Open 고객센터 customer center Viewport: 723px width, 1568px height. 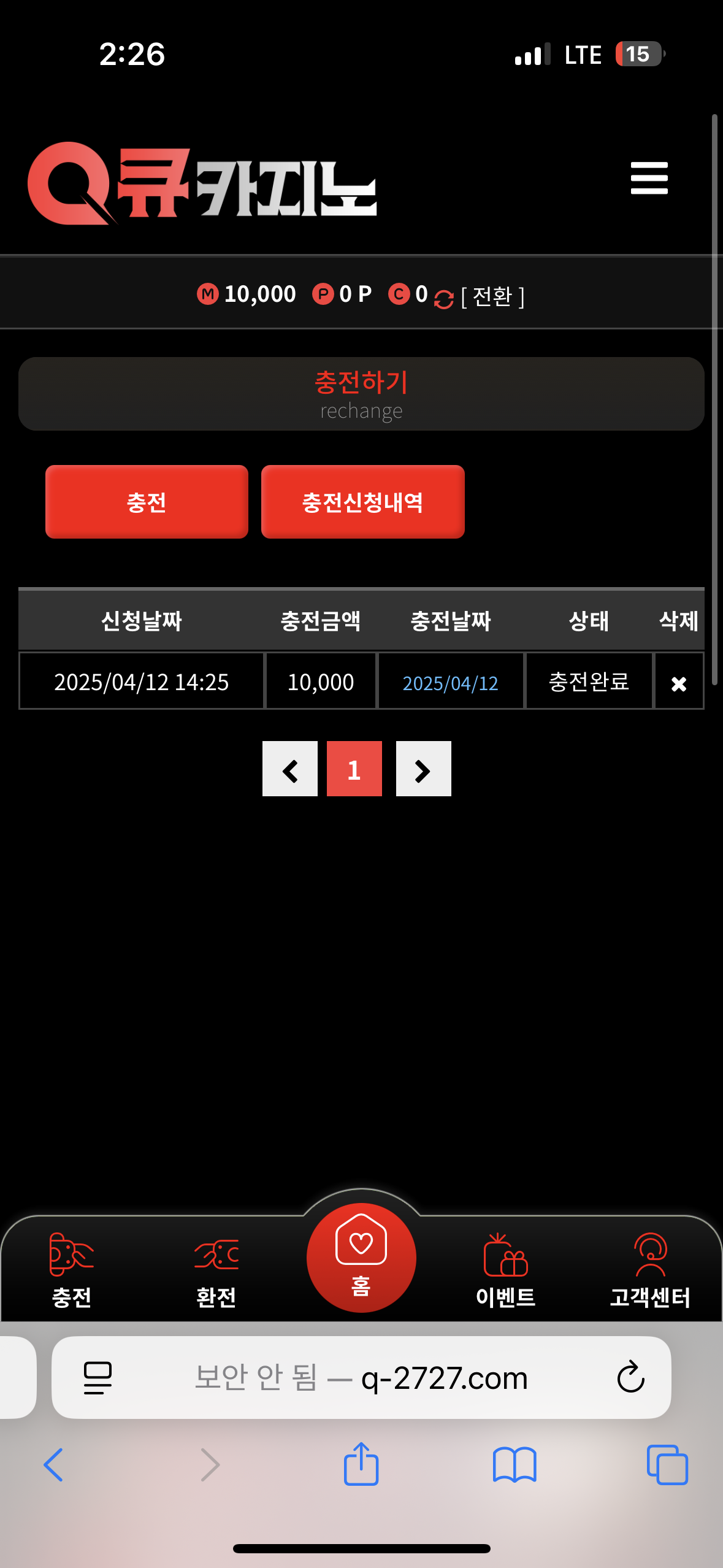650,1270
